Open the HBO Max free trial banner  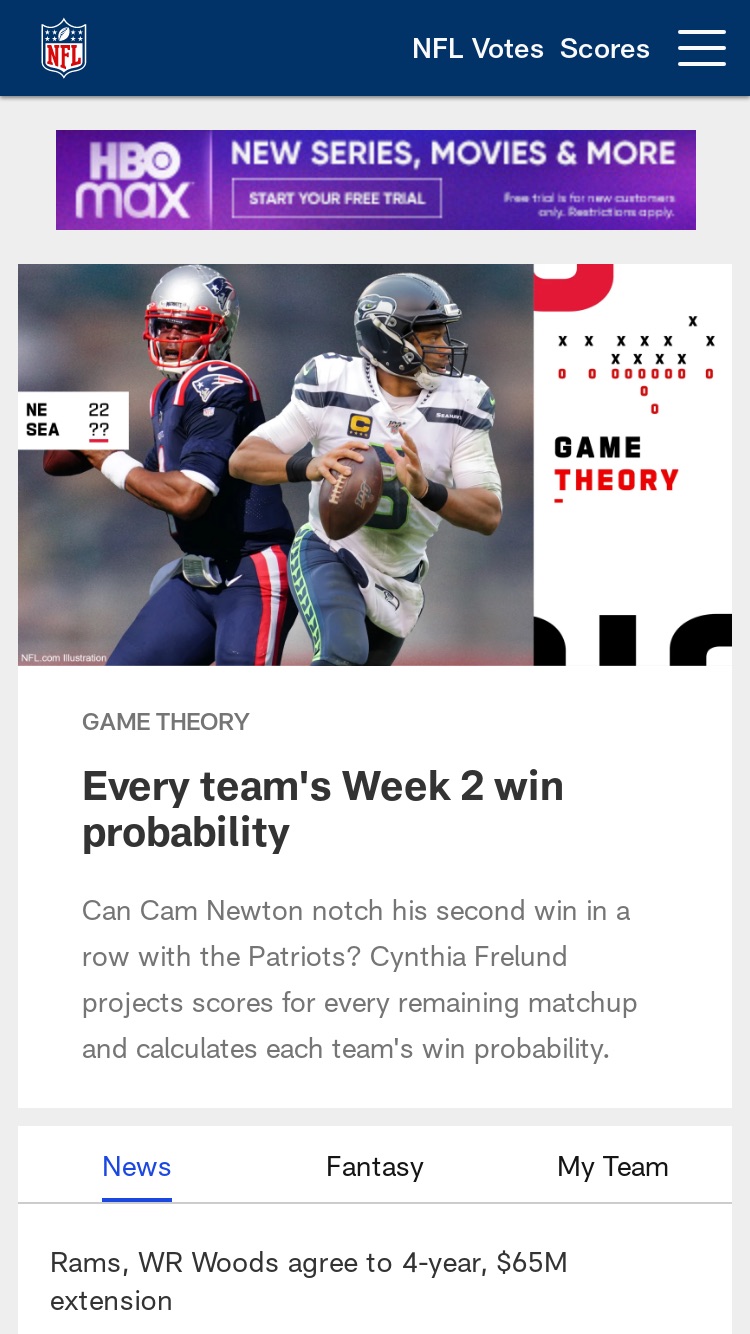coord(376,180)
